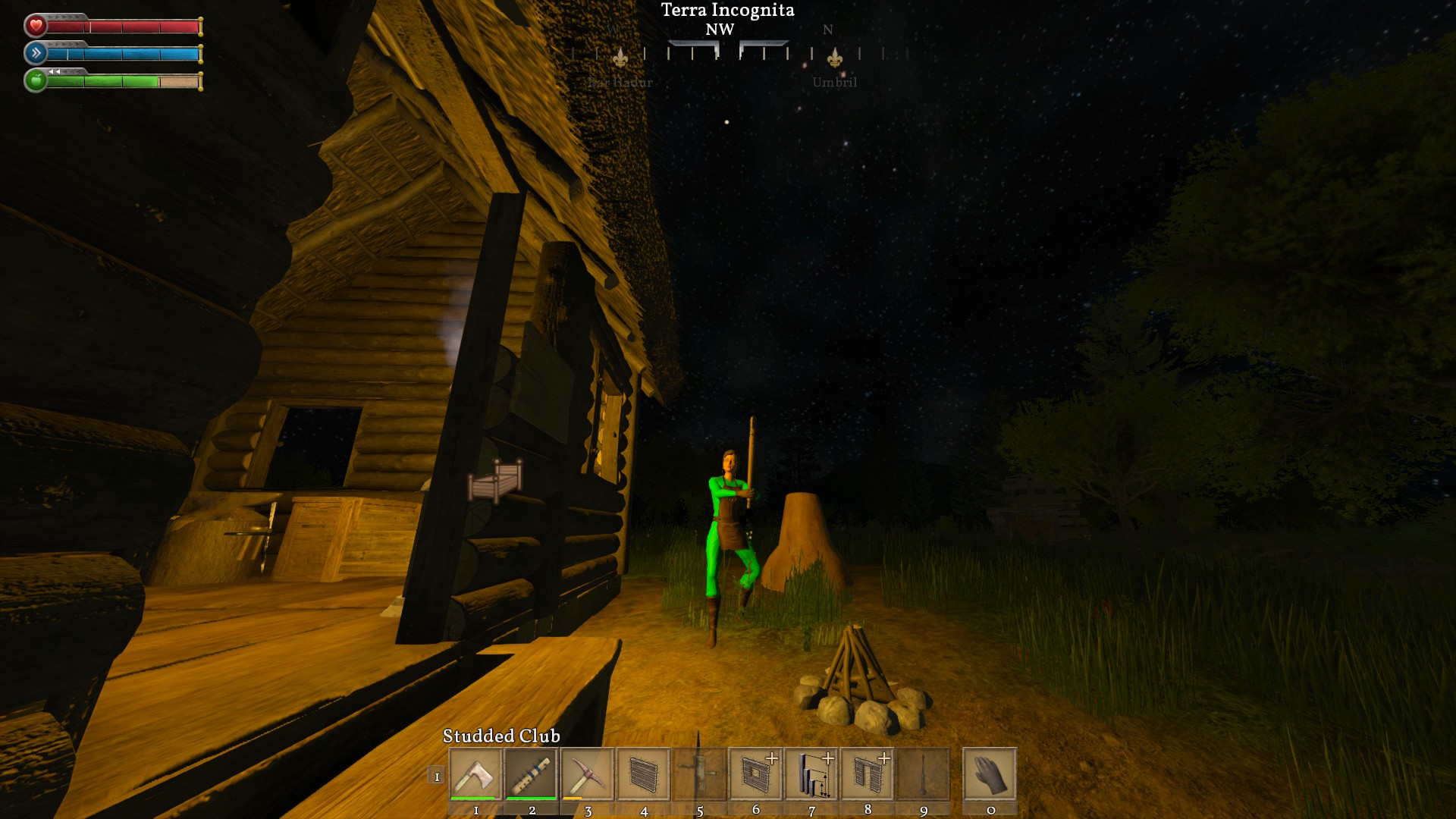The width and height of the screenshot is (1456, 819).
Task: Switch to bare hand in slot 0
Action: pos(990,774)
